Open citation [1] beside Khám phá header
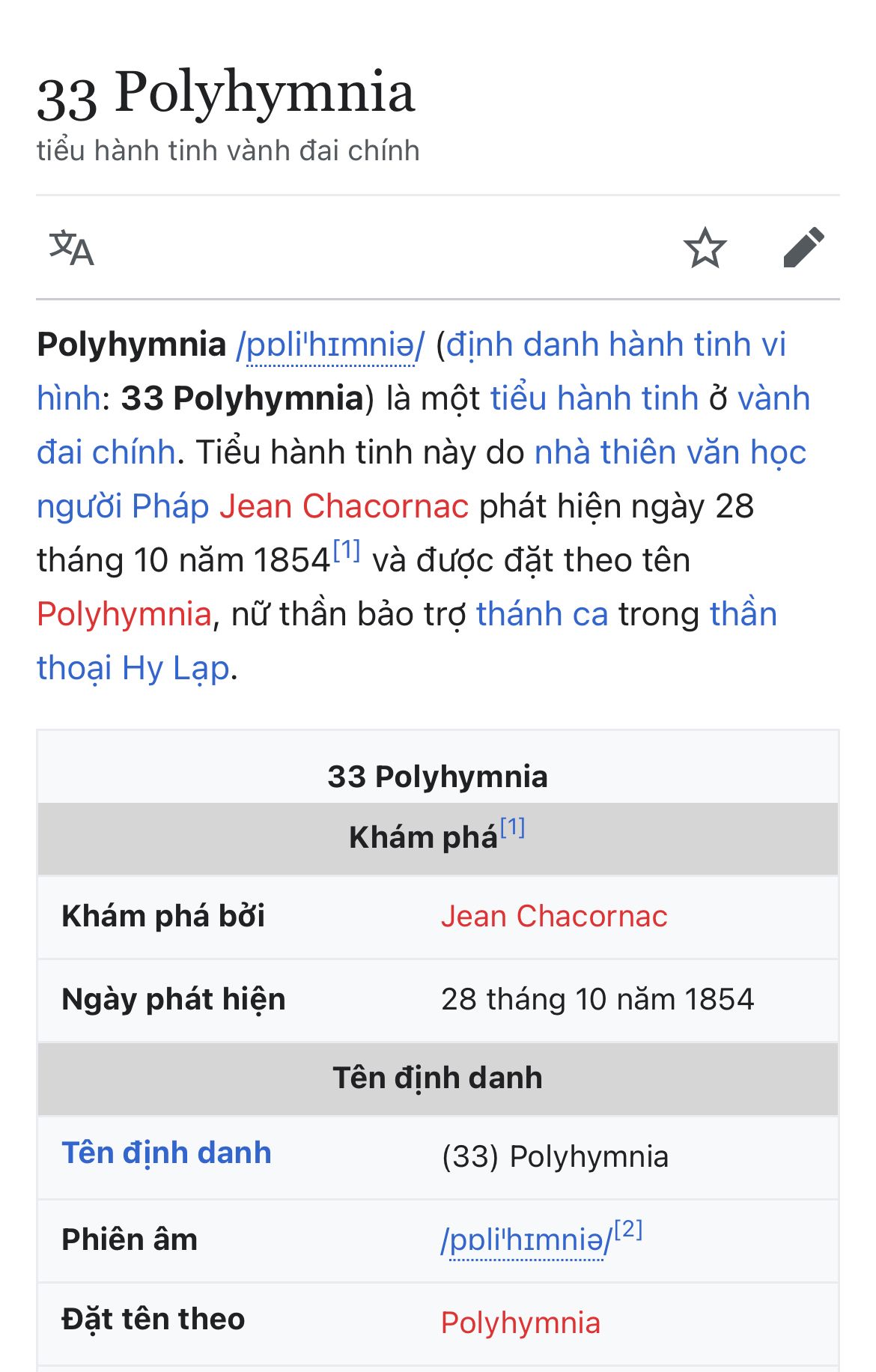Viewport: 876px width, 1372px height. pos(513,829)
